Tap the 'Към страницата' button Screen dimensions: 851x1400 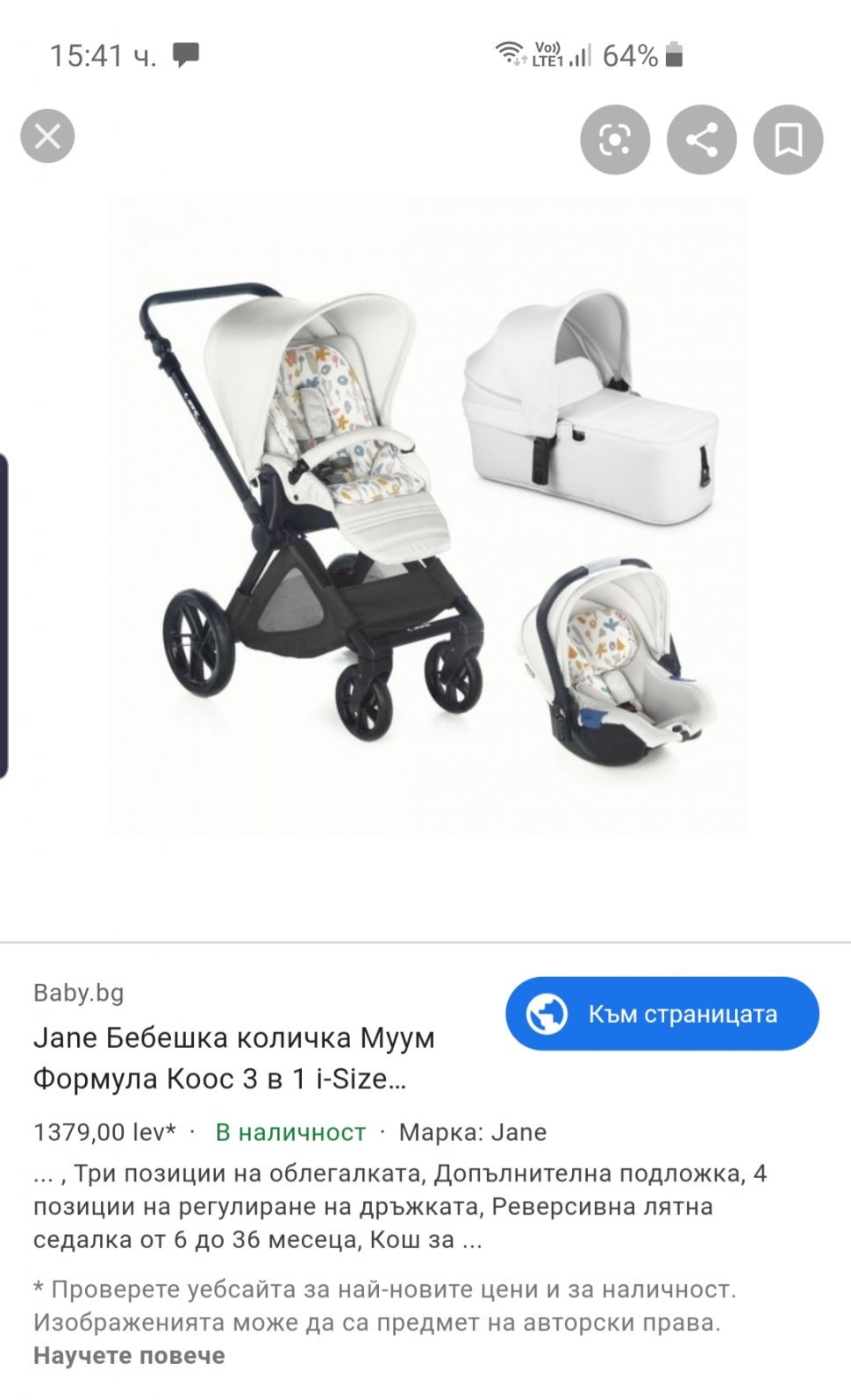pyautogui.click(x=661, y=1014)
